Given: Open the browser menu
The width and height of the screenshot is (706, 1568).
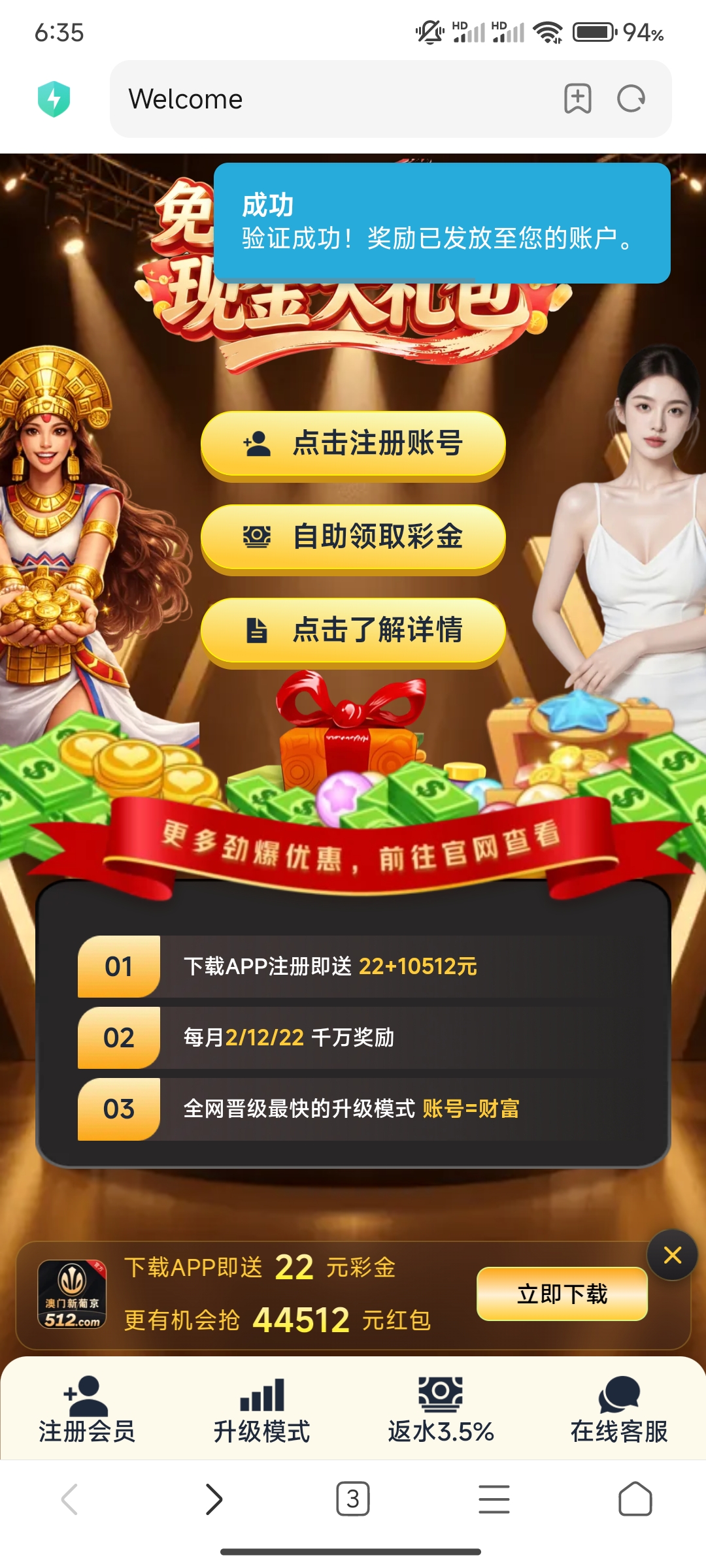Looking at the screenshot, I should click(494, 1499).
